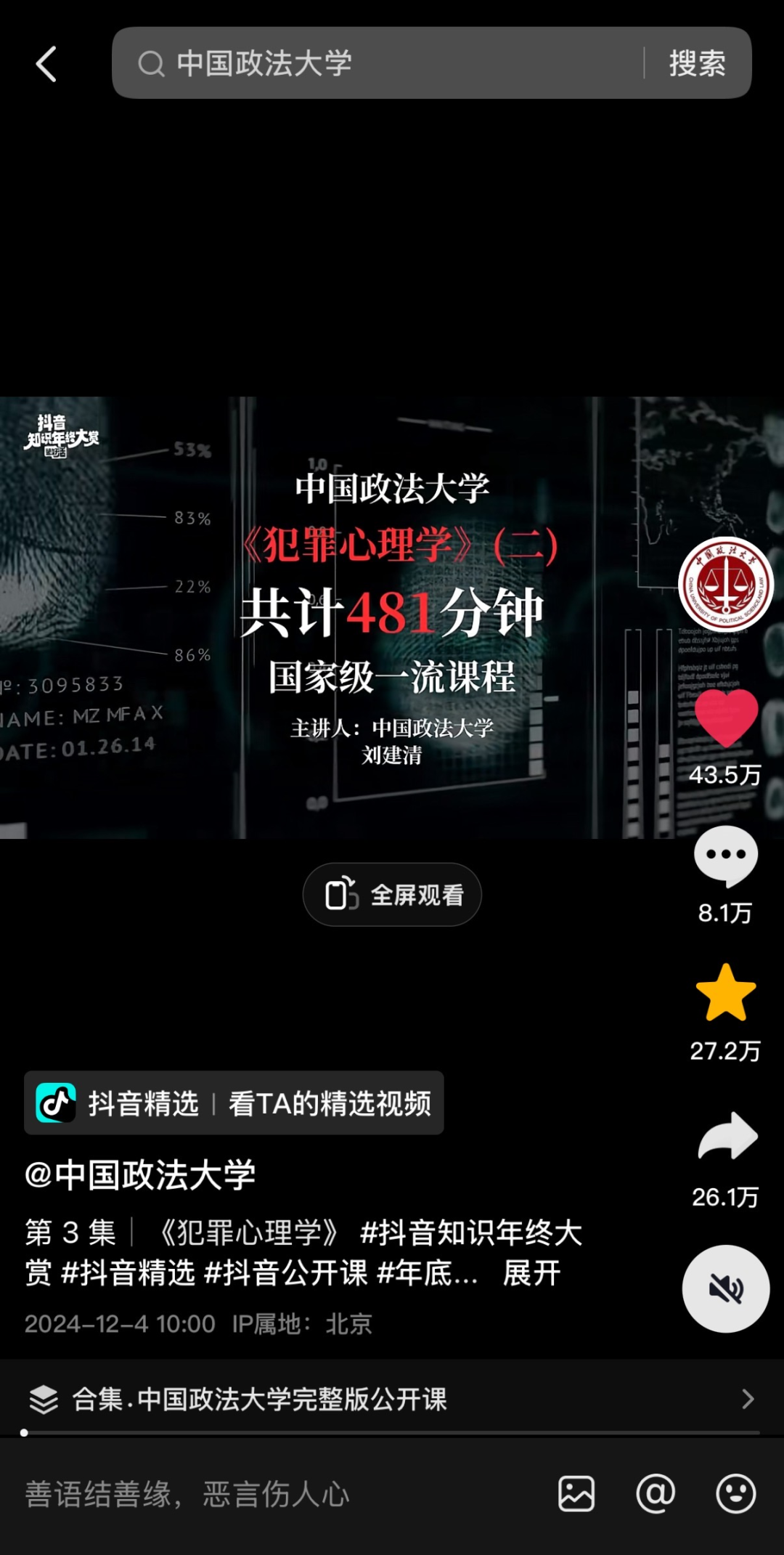Favorite the video with the star icon
Viewport: 784px width, 1555px height.
pos(725,994)
